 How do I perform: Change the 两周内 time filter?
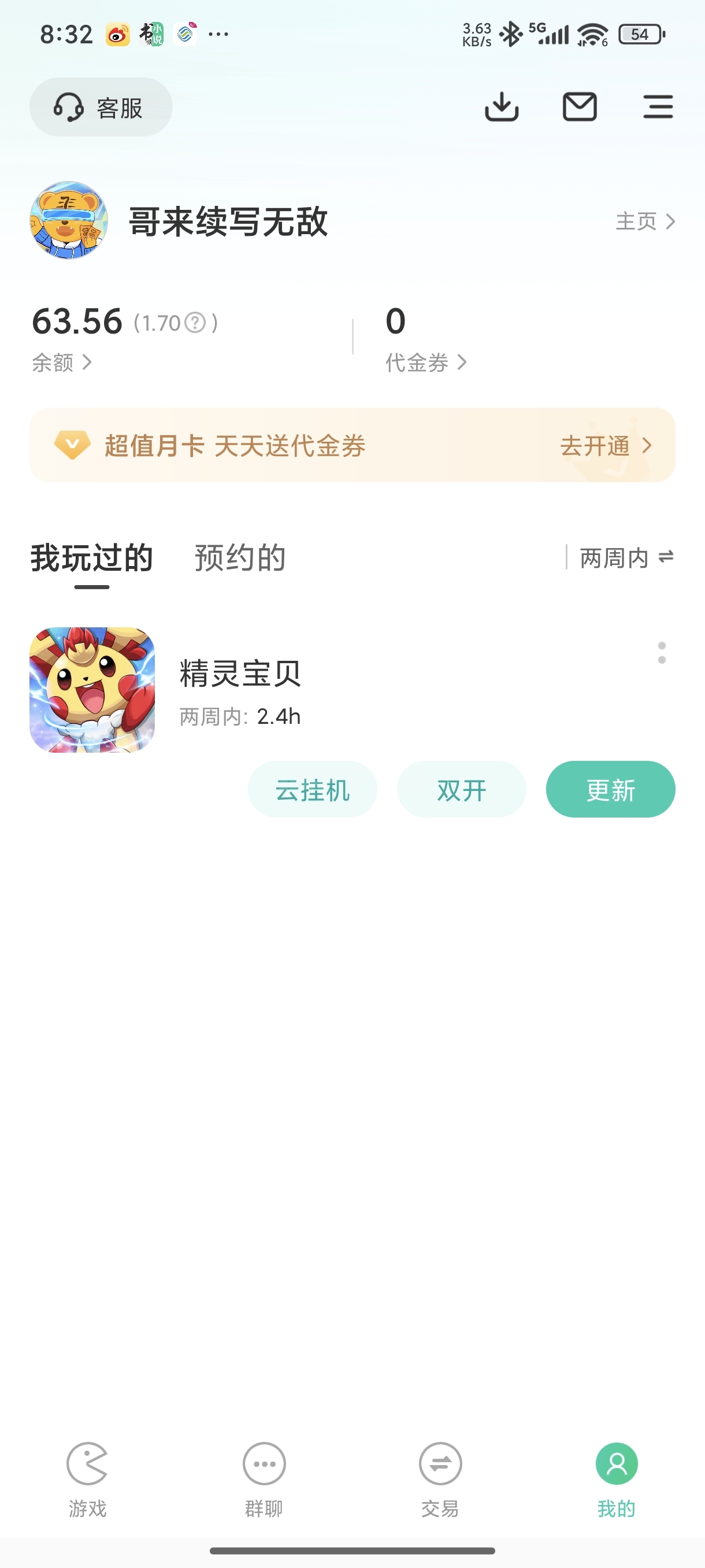pyautogui.click(x=625, y=557)
